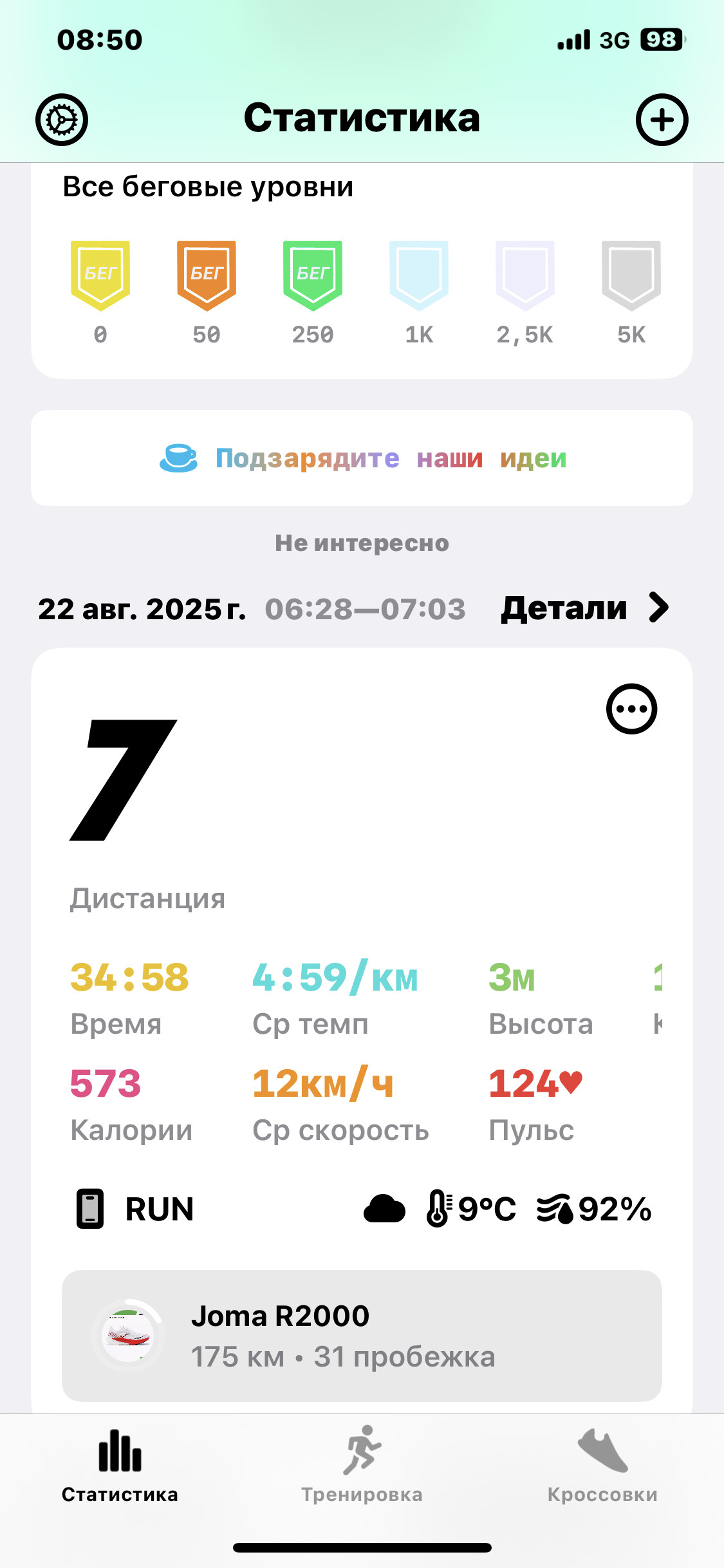Open 'Детали' of the 22 авг. run
Screen dimensions: 724x1568
585,608
